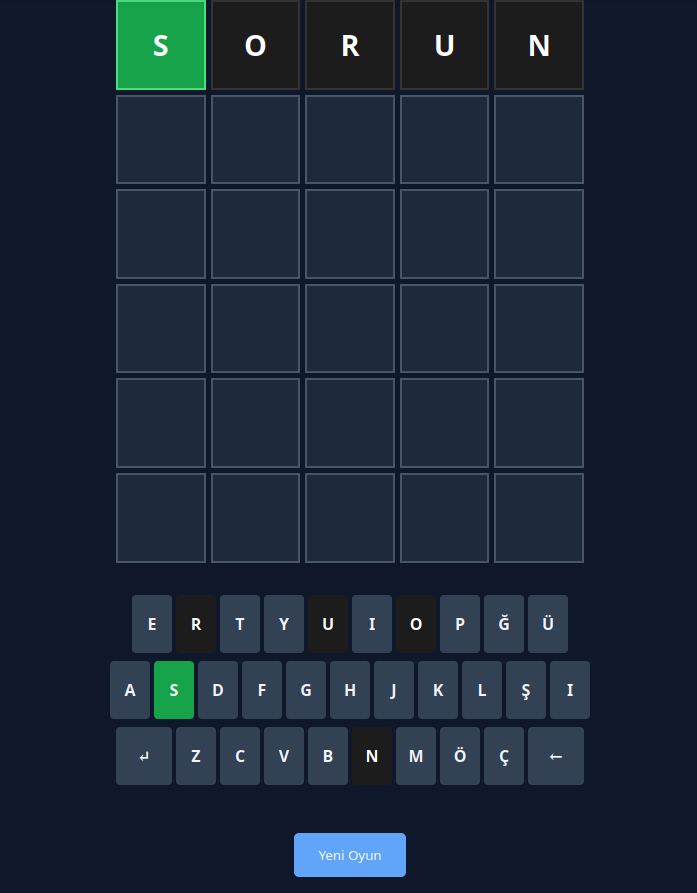Enter the letter A

[130, 690]
